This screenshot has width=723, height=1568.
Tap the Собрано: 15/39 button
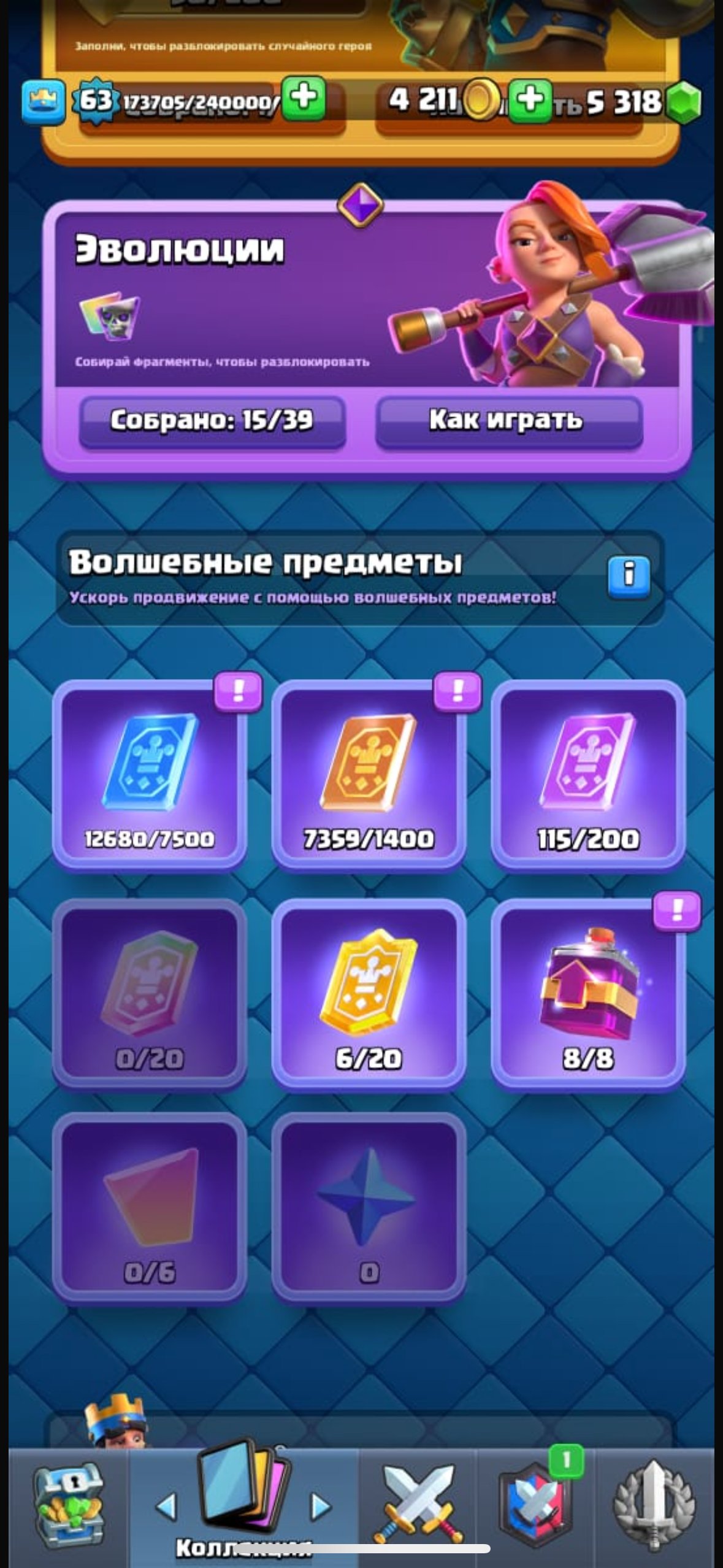[212, 421]
